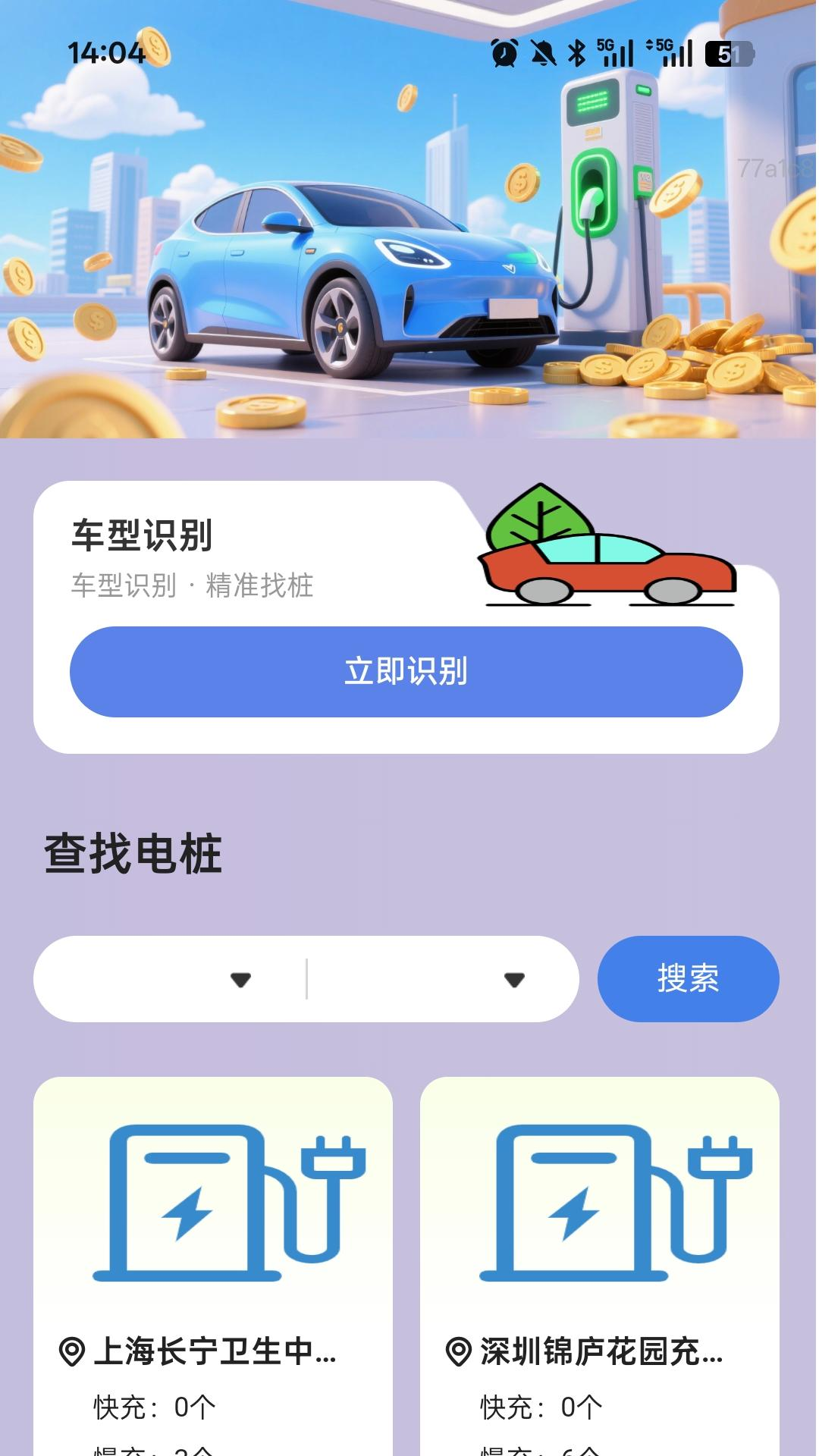Expand the right city dropdown selector

514,980
